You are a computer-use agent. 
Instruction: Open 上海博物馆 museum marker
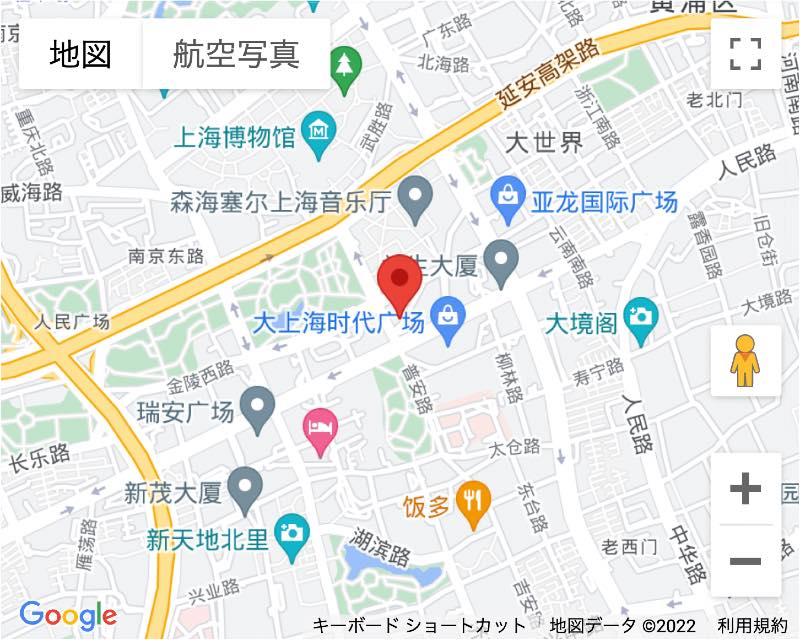click(320, 133)
